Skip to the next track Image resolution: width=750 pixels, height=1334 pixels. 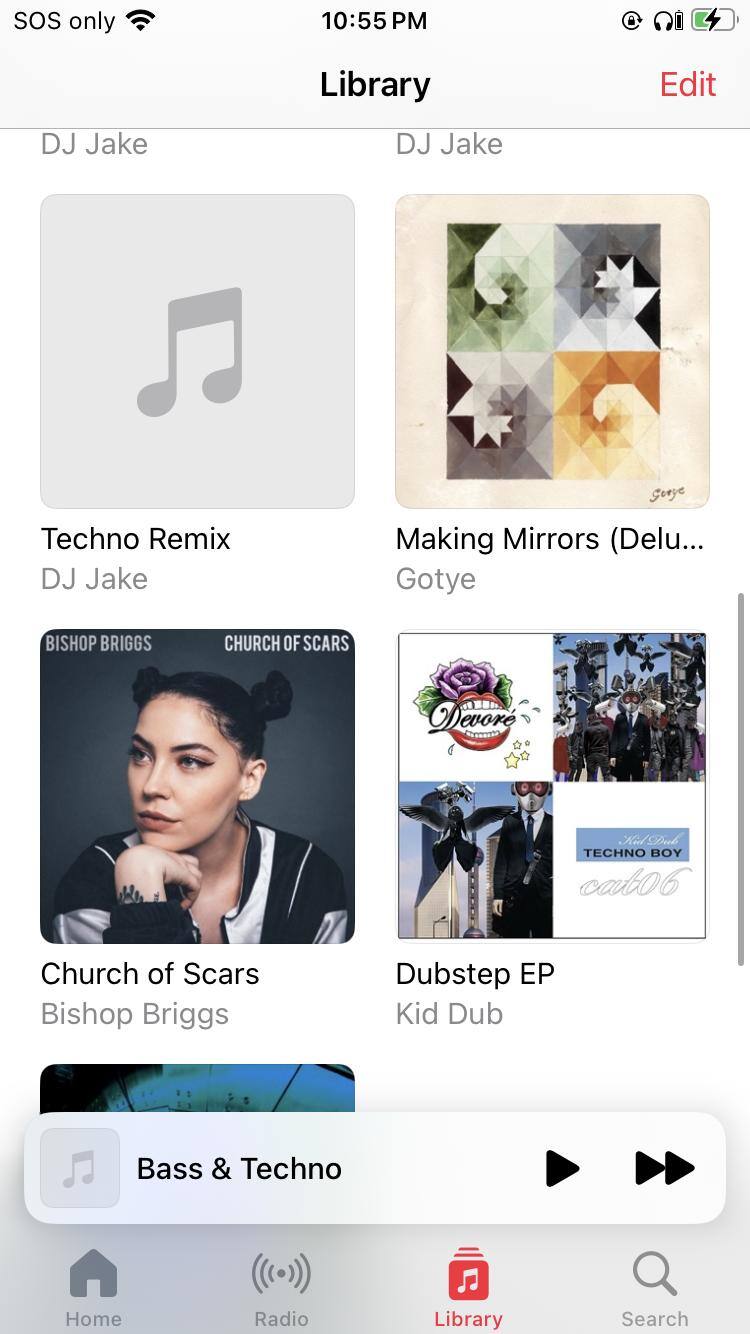pyautogui.click(x=664, y=1168)
